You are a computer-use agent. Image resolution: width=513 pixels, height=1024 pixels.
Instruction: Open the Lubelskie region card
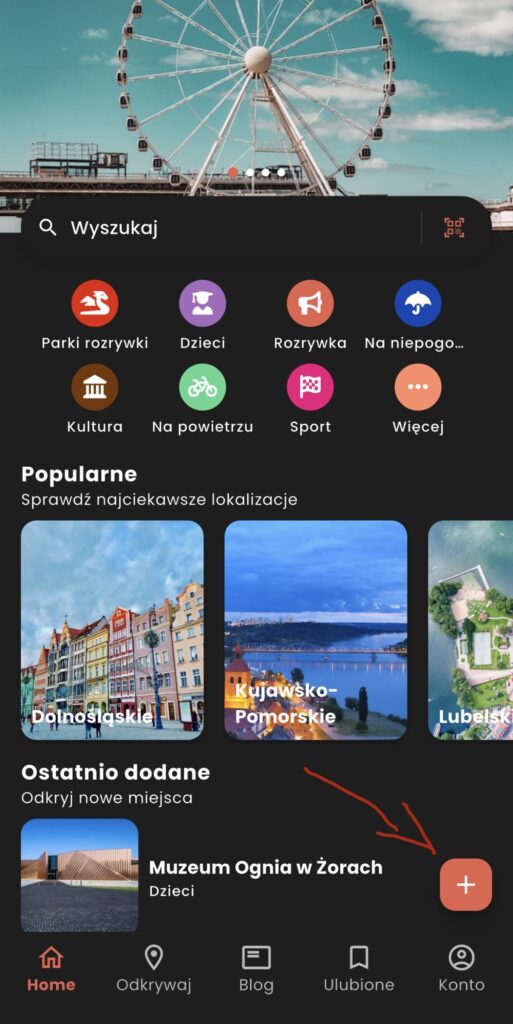471,630
